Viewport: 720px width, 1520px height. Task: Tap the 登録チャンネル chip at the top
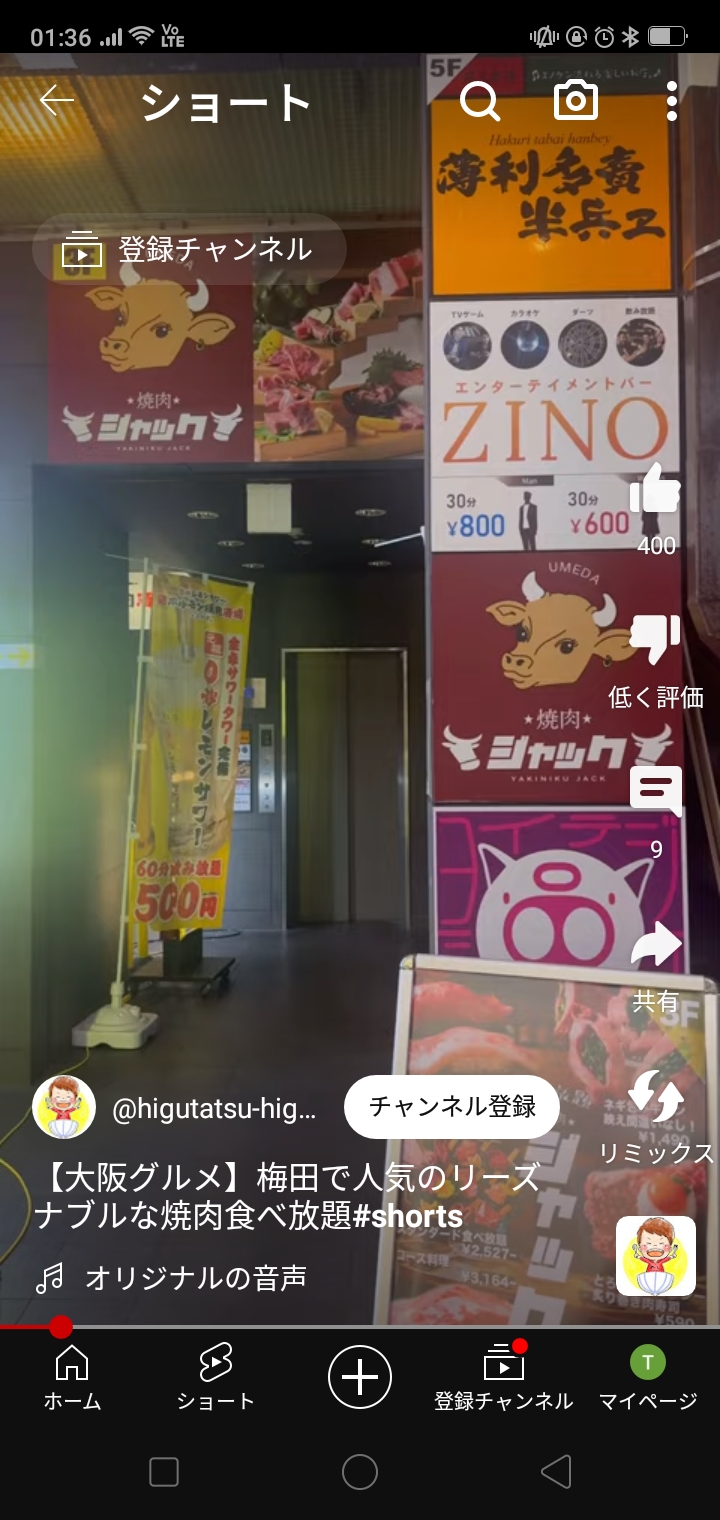(189, 250)
